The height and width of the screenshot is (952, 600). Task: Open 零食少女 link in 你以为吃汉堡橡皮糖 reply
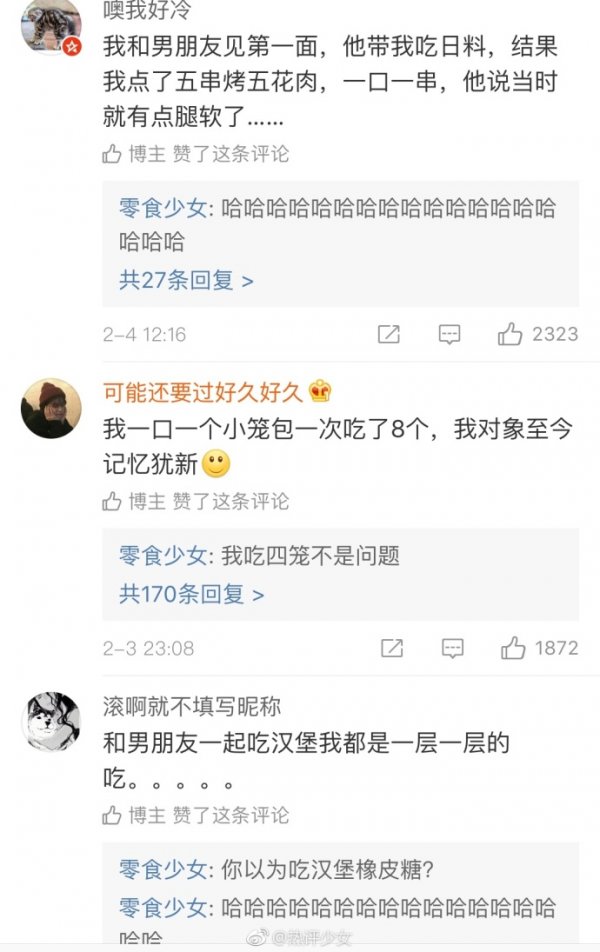[163, 868]
